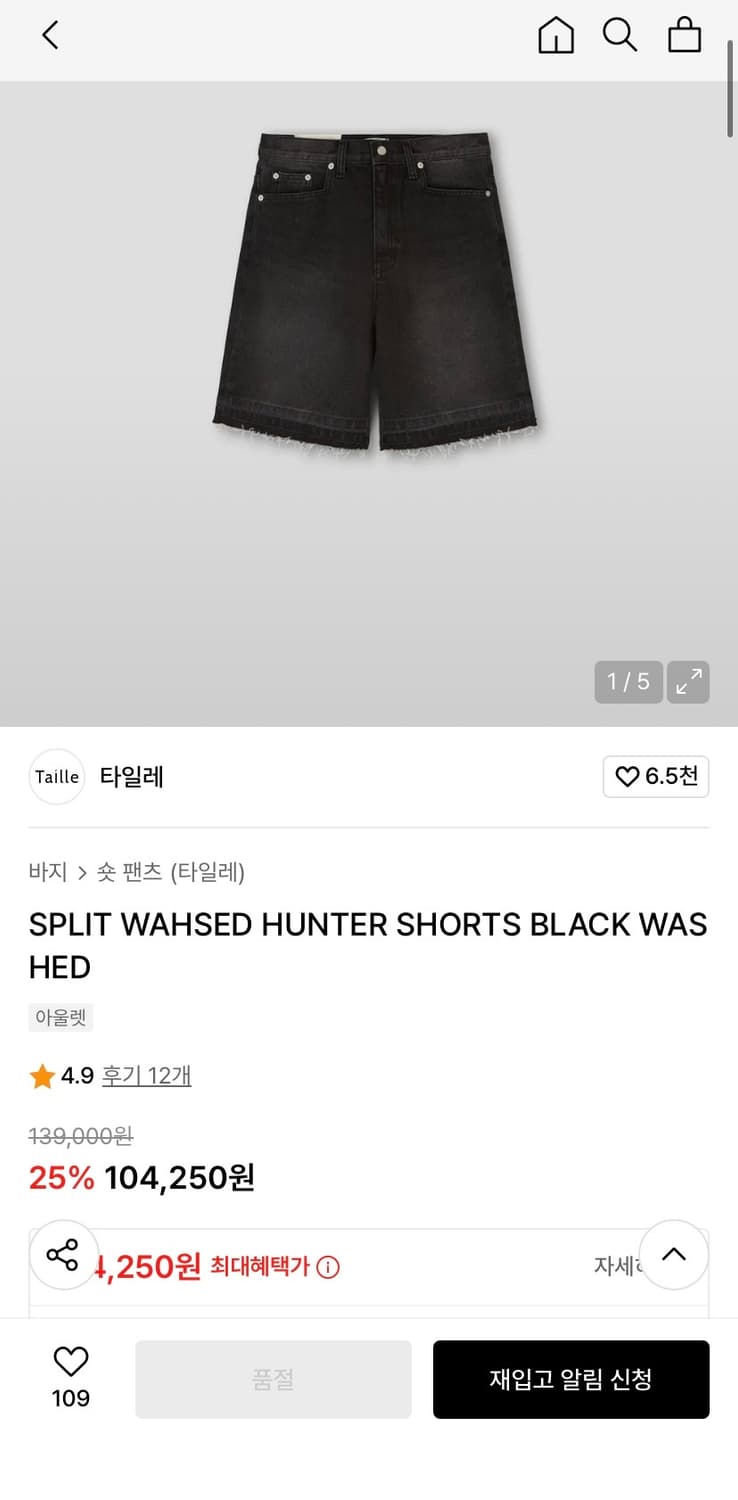
Task: Open breadcrumb category 바지
Action: pos(47,872)
